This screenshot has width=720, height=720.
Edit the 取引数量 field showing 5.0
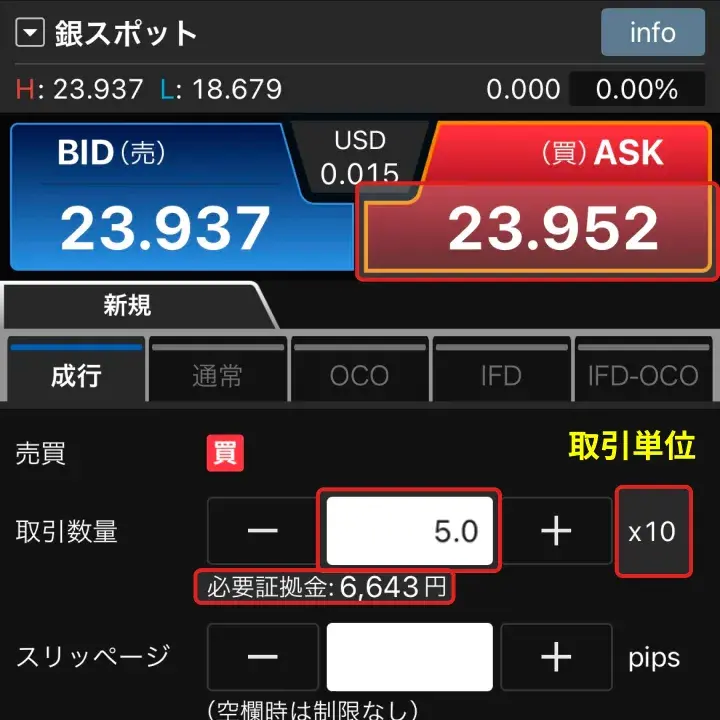[x=409, y=531]
